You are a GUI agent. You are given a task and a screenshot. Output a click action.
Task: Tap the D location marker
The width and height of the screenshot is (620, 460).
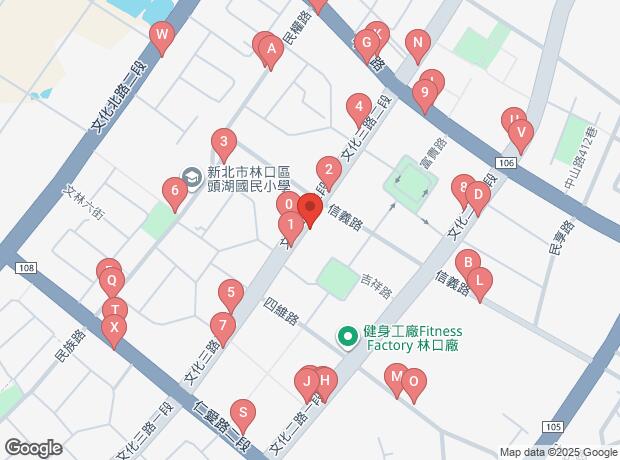[477, 195]
